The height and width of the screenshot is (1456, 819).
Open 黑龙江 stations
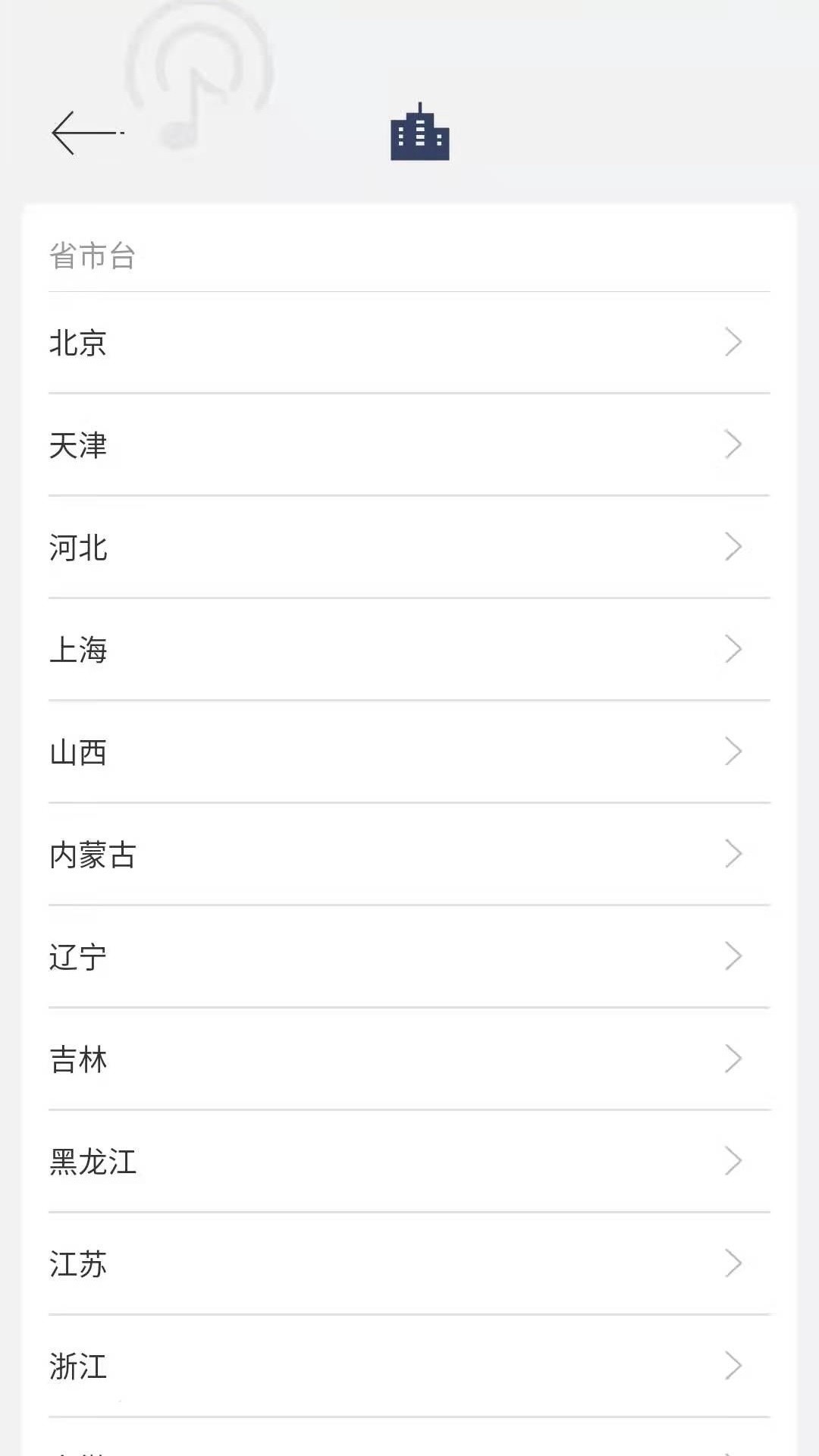click(x=409, y=1162)
